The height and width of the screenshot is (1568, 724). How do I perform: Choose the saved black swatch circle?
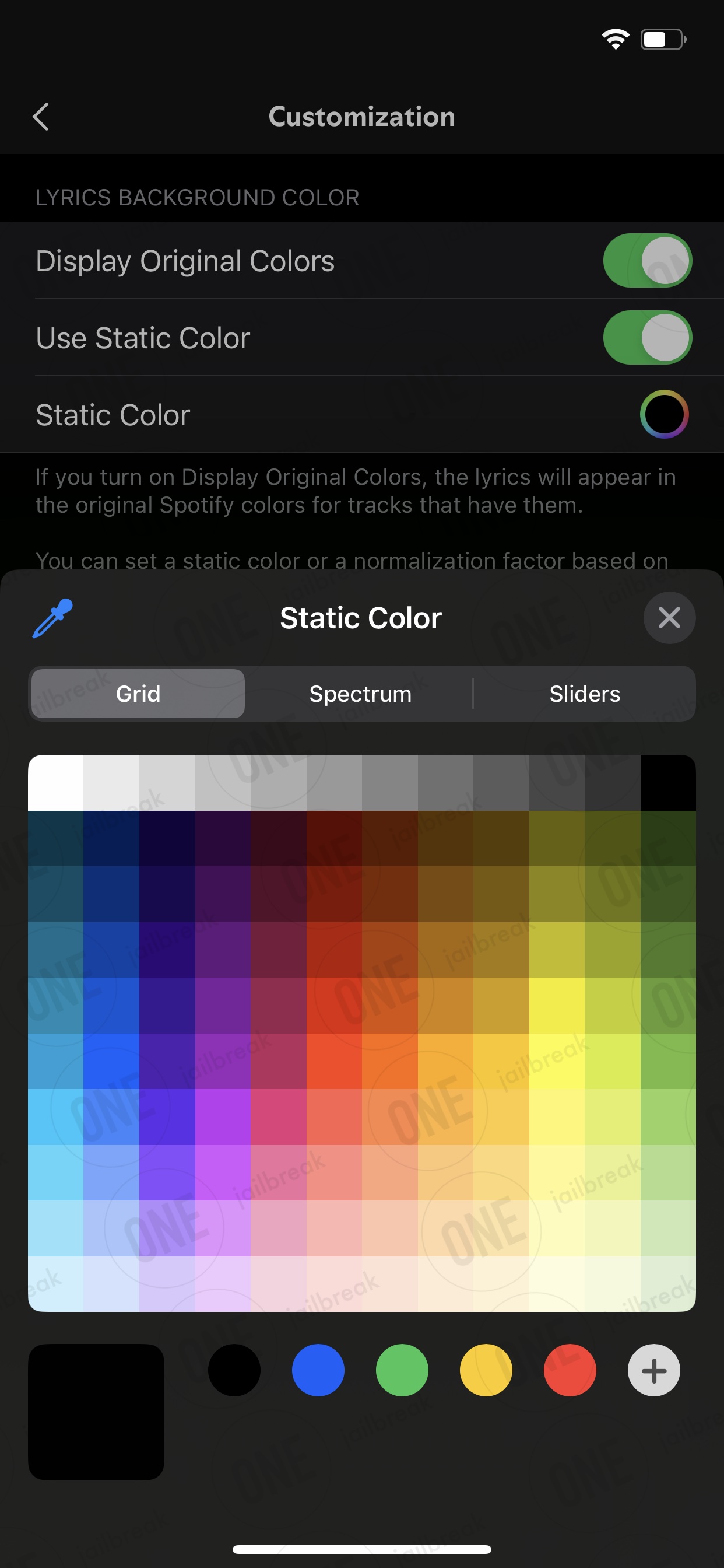pyautogui.click(x=234, y=1370)
